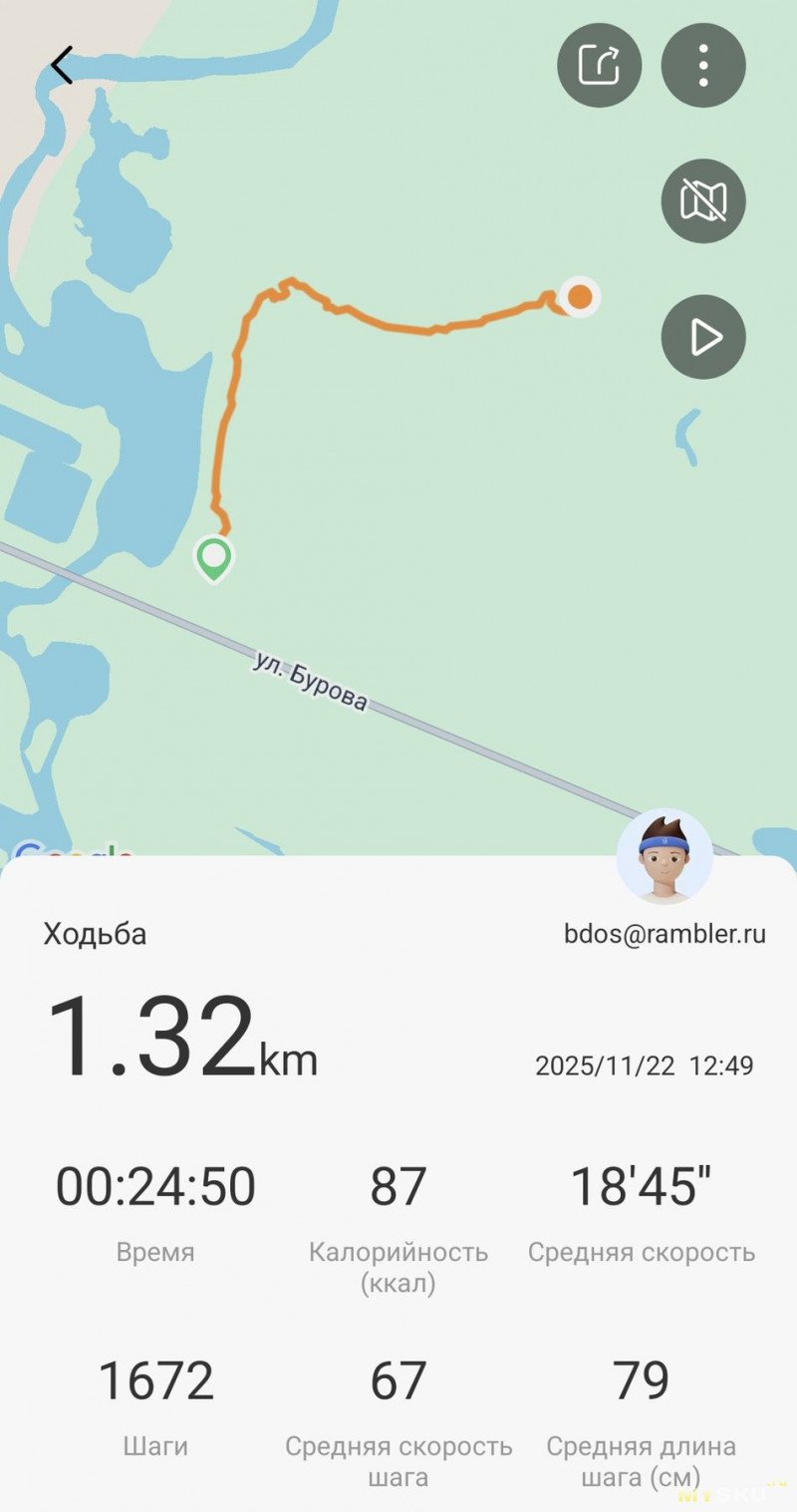This screenshot has height=1512, width=797.
Task: Go back using the top arrow
Action: click(x=62, y=66)
